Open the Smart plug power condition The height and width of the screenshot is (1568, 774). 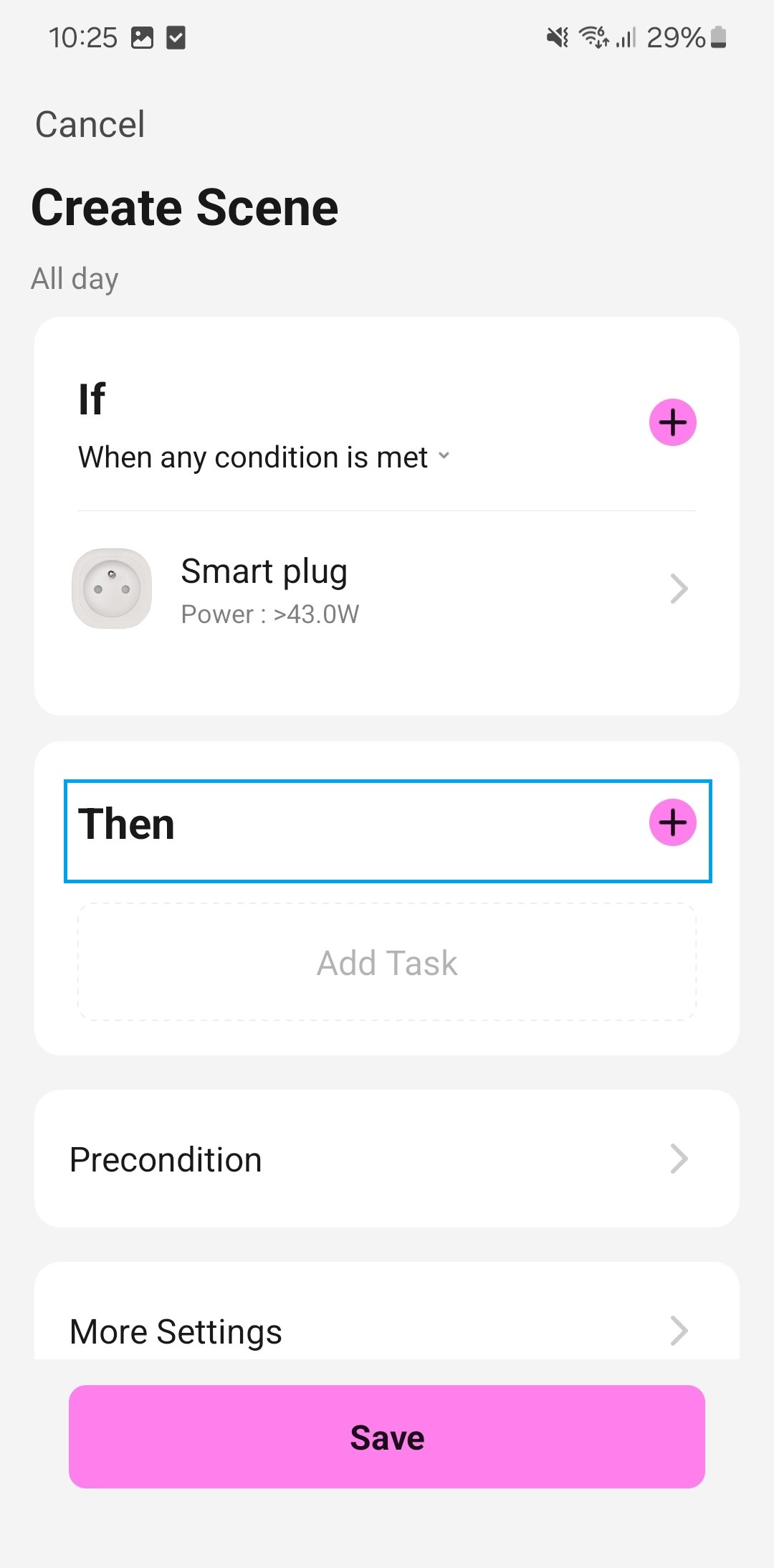point(387,589)
